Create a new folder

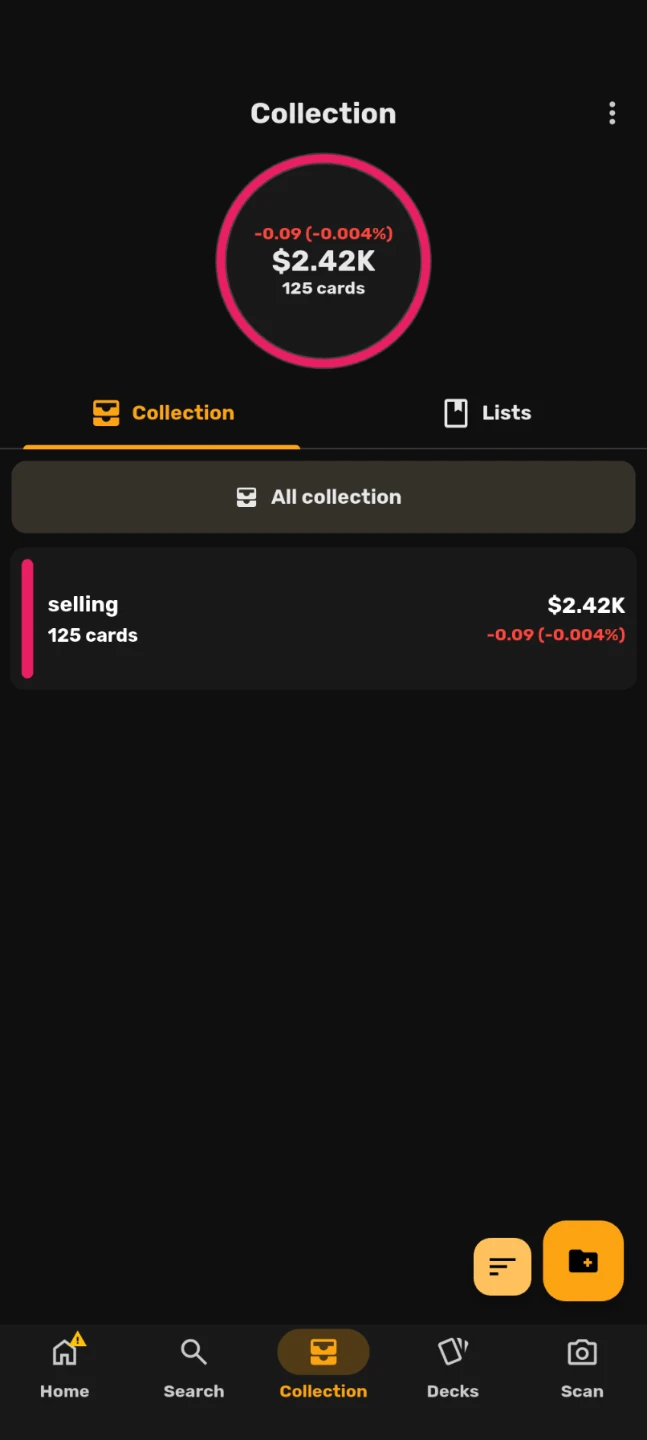point(583,1261)
